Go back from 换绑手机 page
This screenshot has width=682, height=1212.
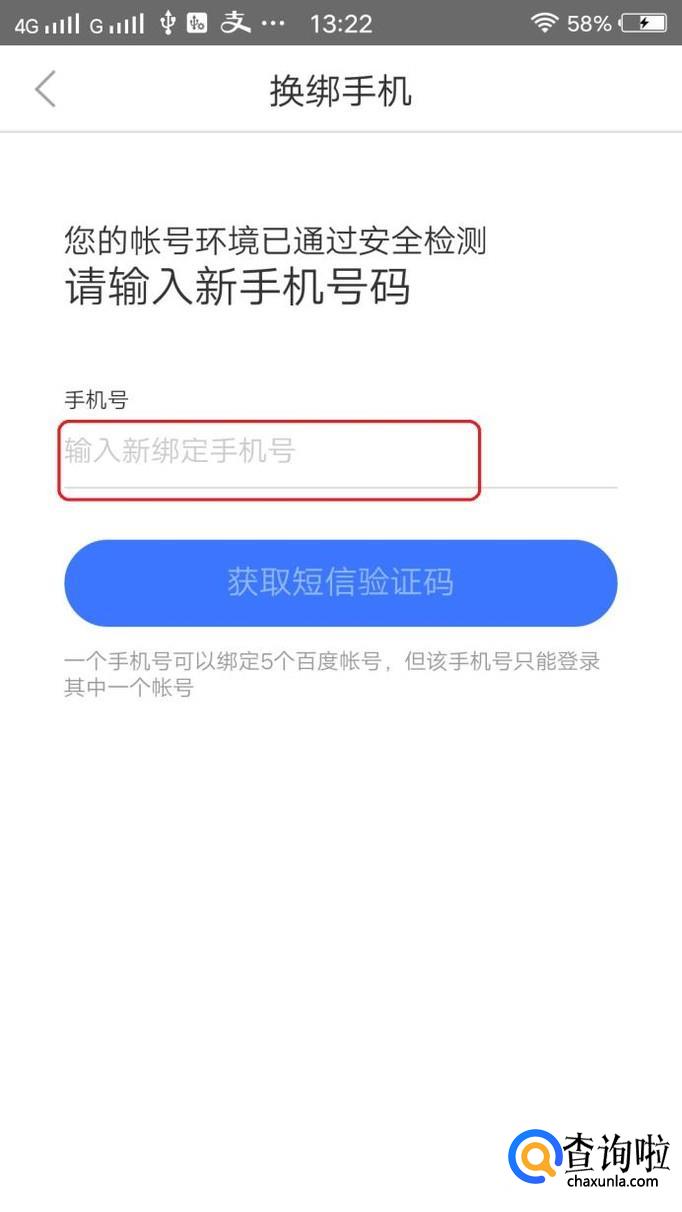click(x=45, y=89)
